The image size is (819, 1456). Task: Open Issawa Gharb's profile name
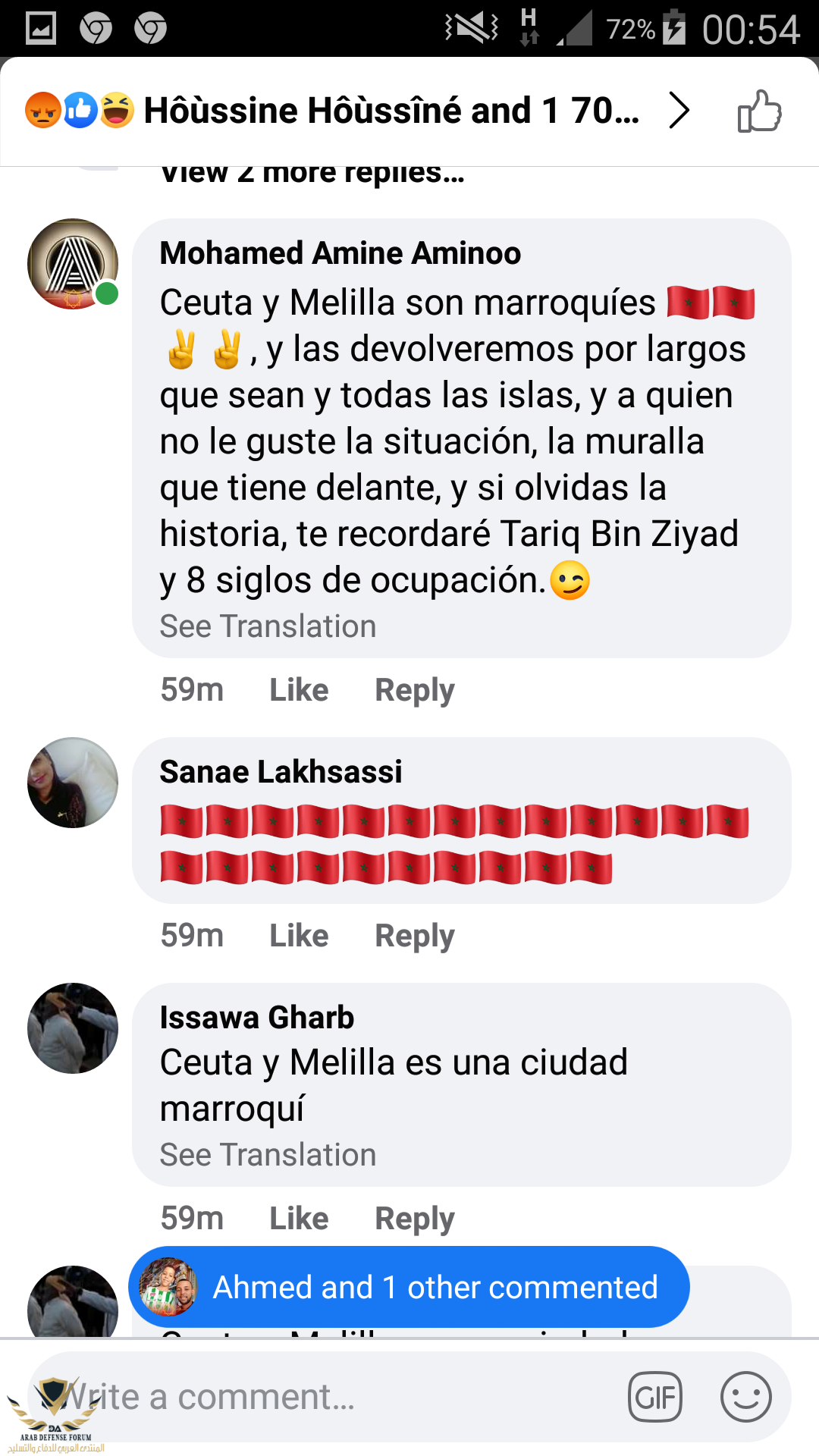point(256,1018)
